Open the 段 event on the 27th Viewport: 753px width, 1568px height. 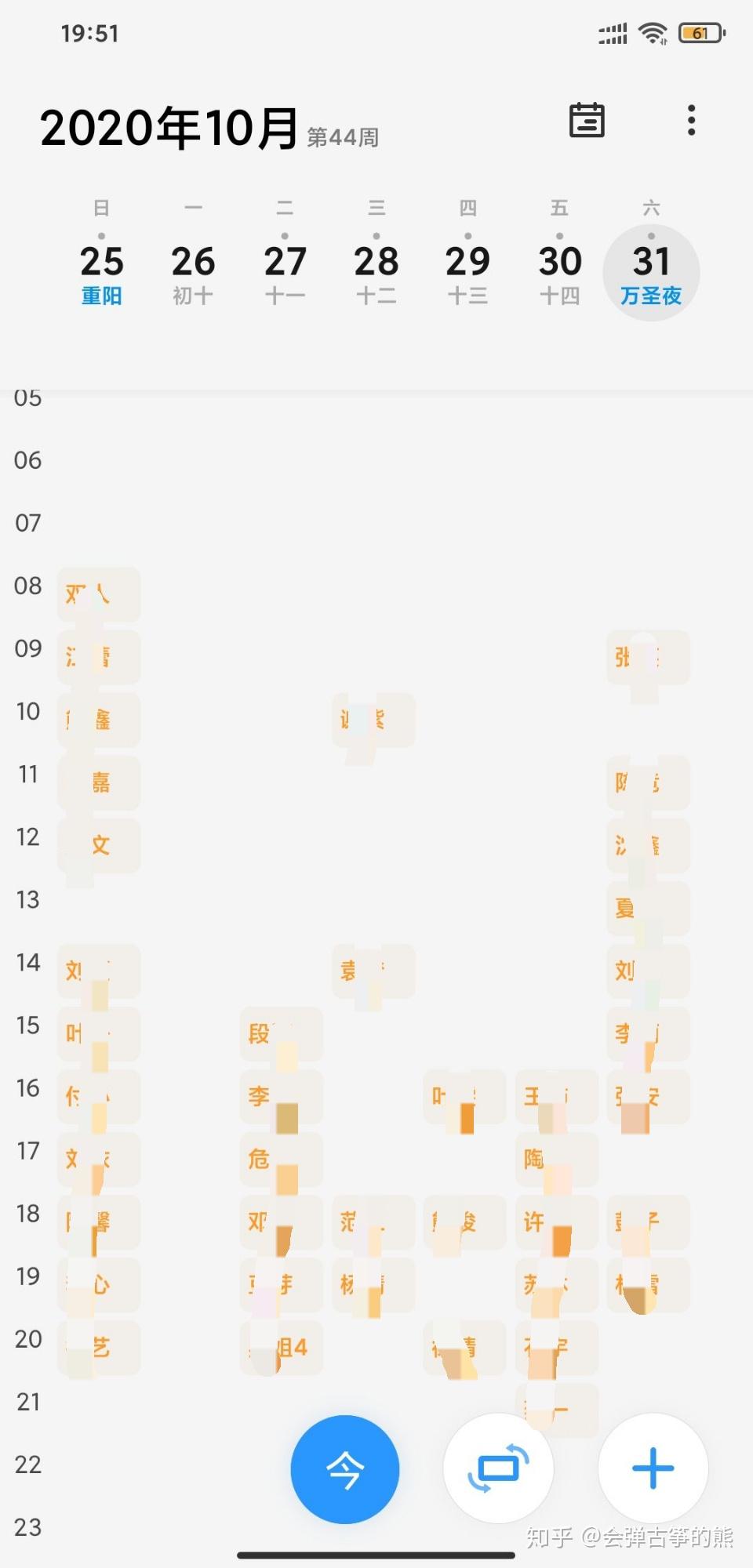tap(282, 1034)
